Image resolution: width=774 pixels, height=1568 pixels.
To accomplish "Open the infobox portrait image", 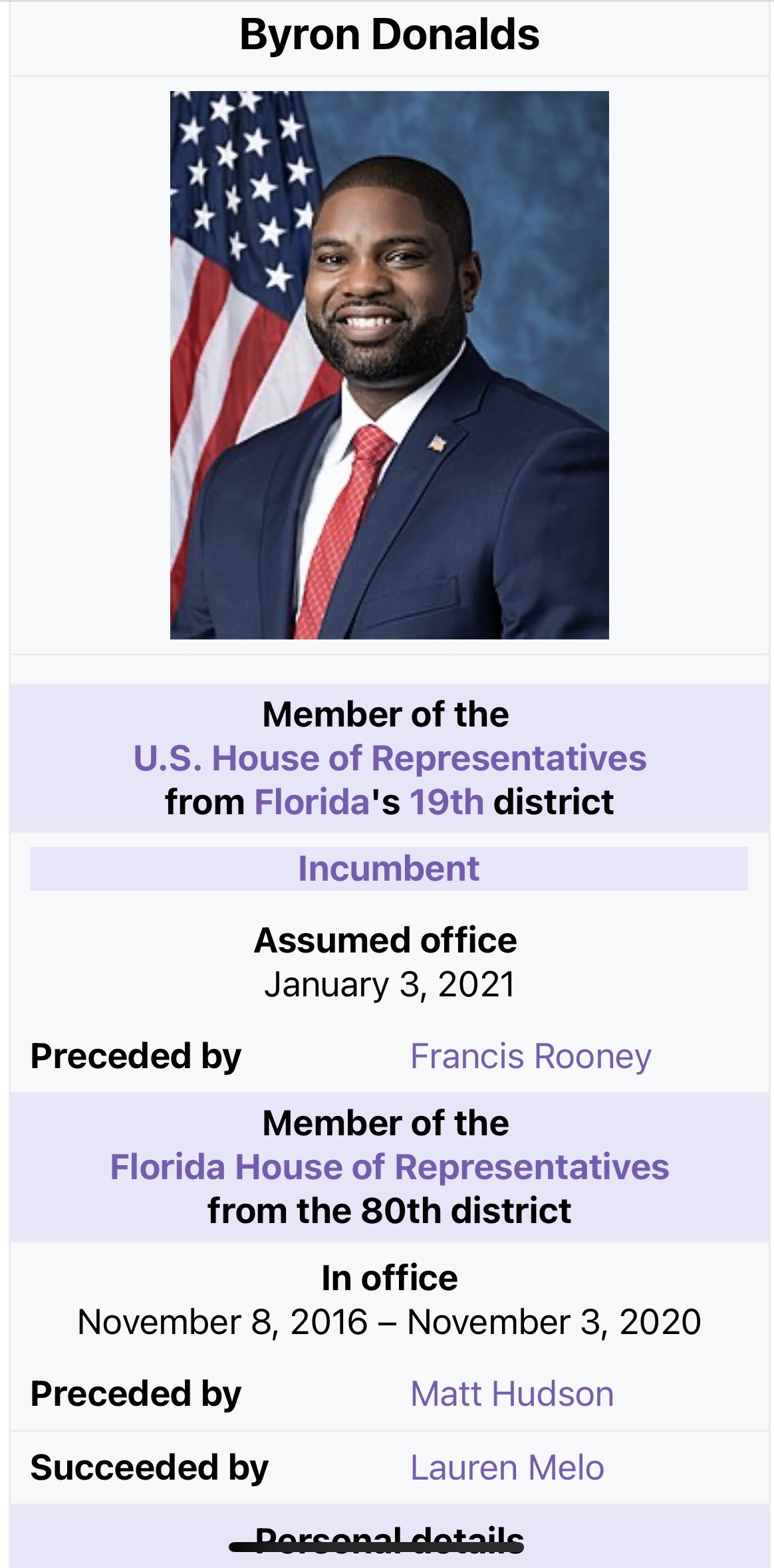I will click(x=389, y=365).
